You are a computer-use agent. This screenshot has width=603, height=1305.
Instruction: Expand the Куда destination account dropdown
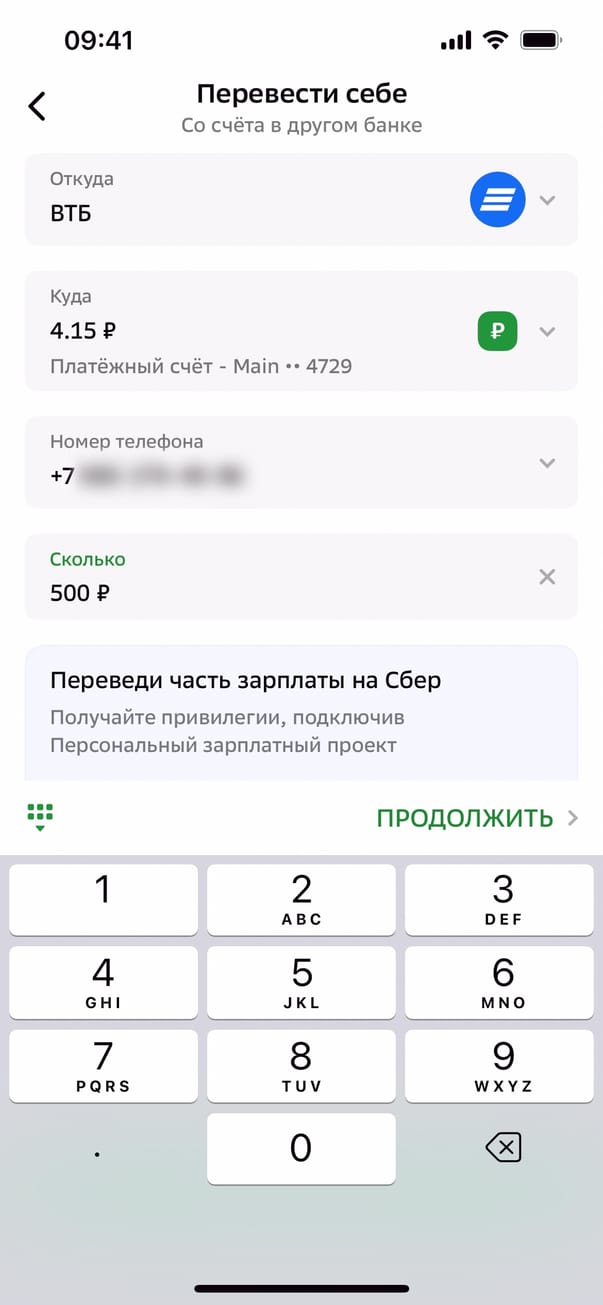click(x=546, y=332)
